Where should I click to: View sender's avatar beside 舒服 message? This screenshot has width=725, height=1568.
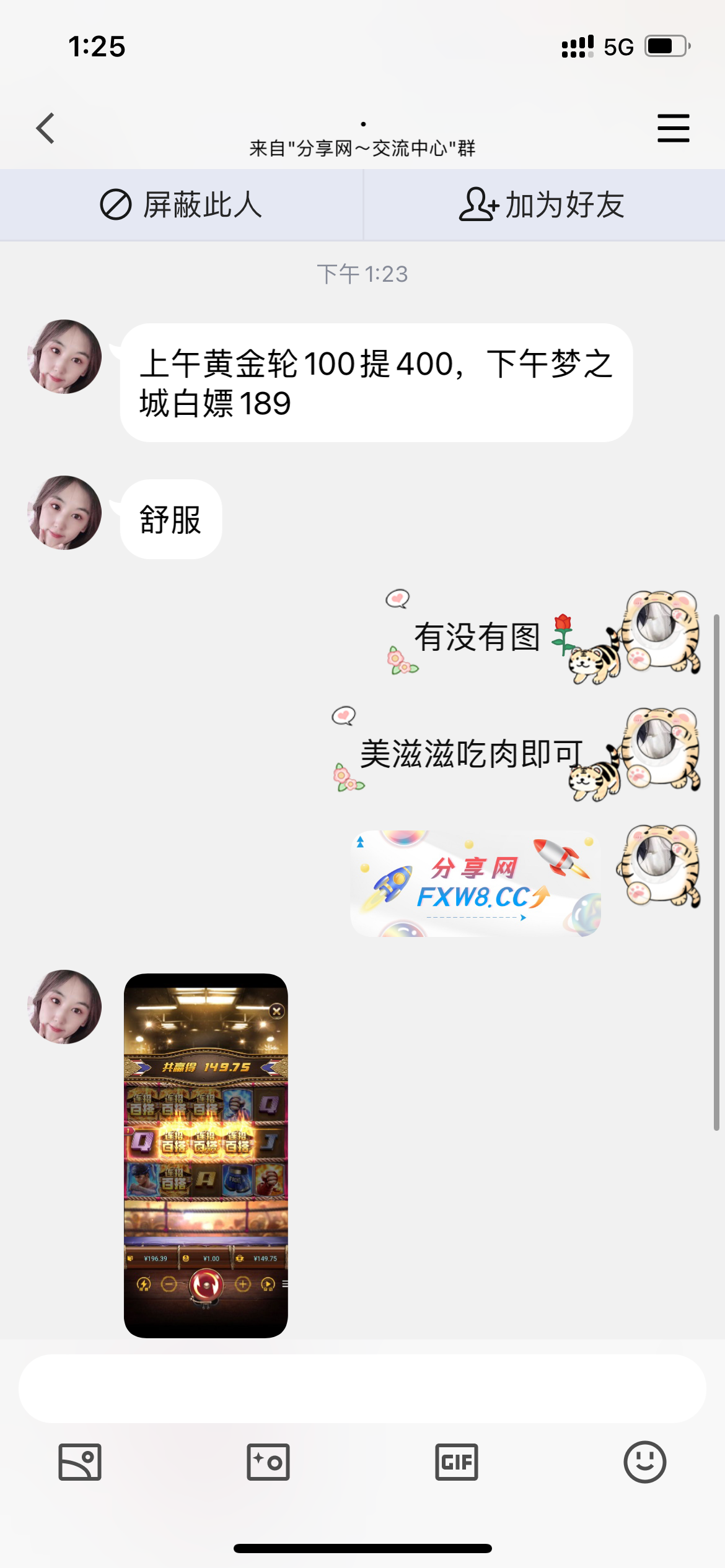click(64, 513)
